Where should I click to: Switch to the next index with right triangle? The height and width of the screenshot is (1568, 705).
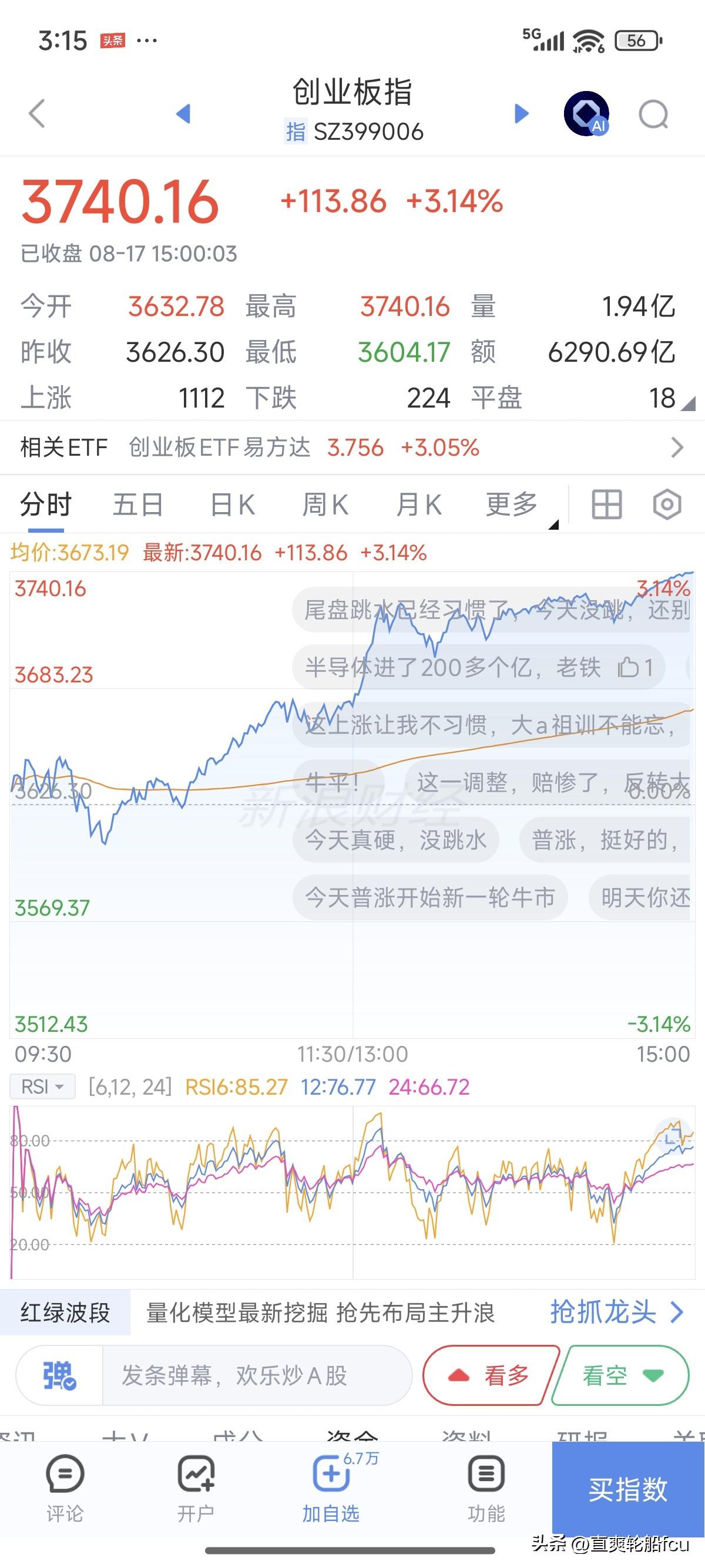(x=521, y=113)
